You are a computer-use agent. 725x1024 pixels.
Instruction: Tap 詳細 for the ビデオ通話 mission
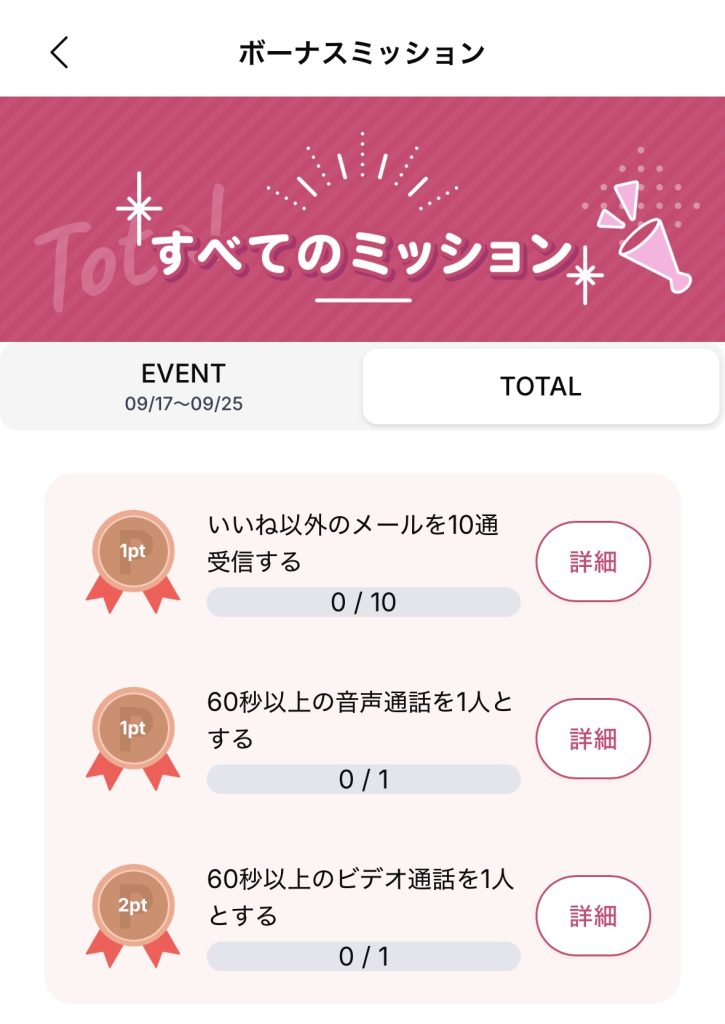point(593,916)
